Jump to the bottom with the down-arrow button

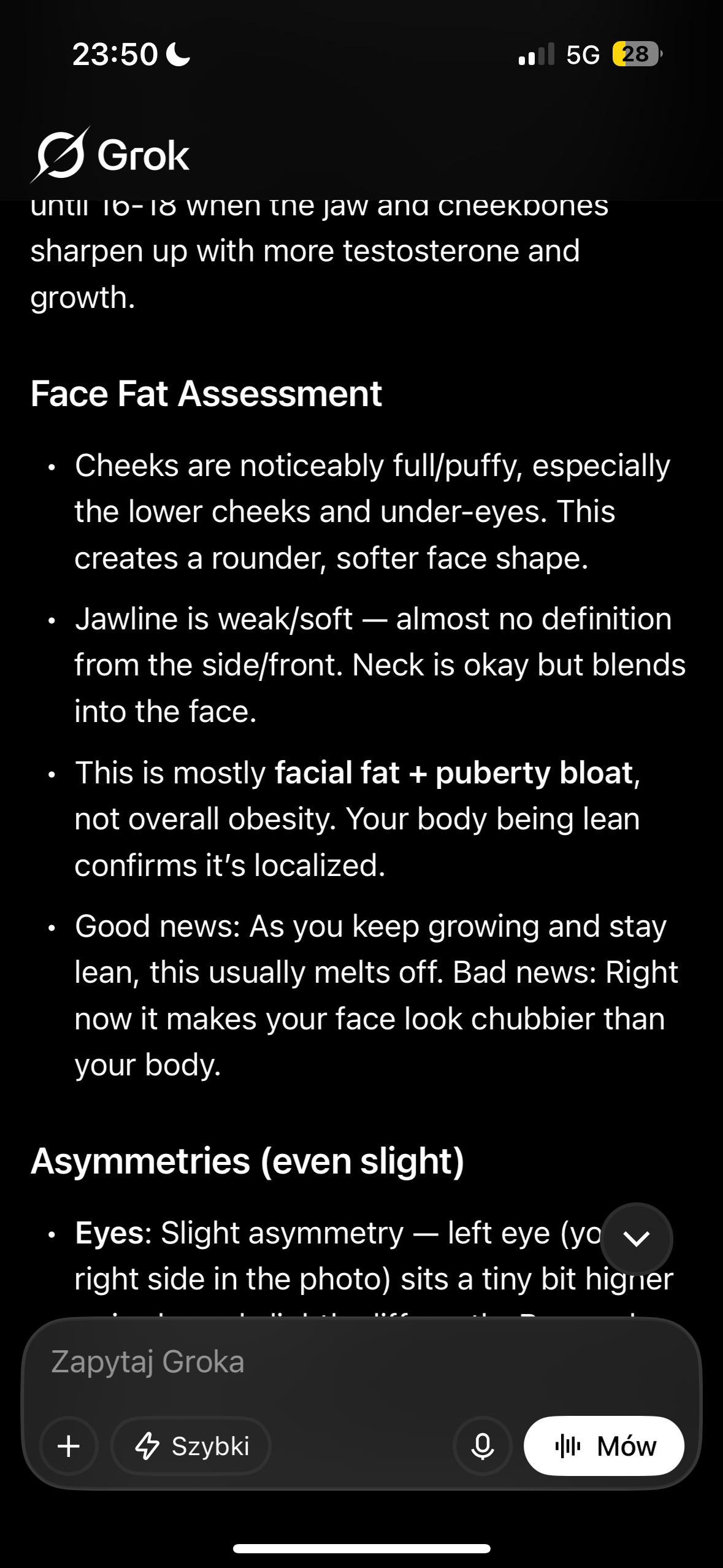(637, 1239)
